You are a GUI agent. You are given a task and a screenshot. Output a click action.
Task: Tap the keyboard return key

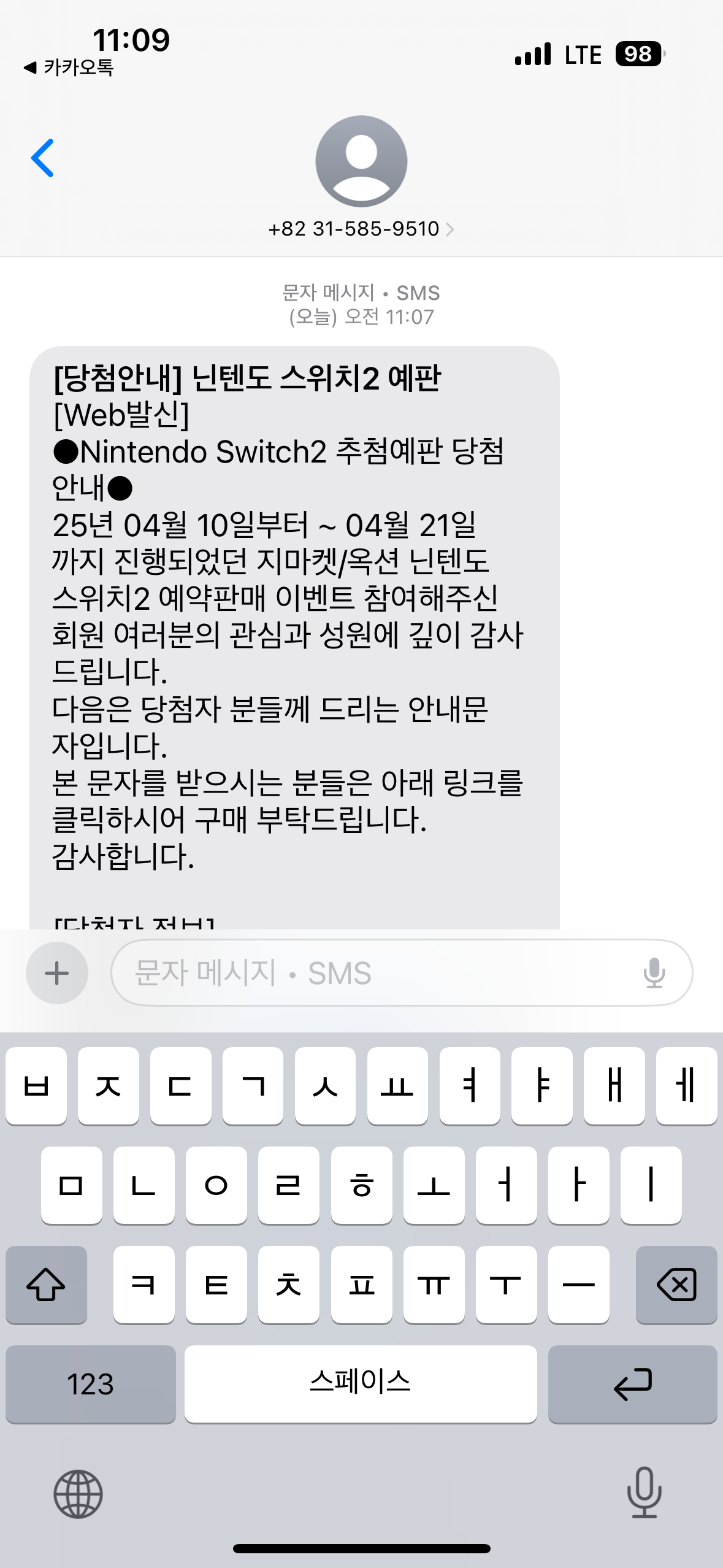pyautogui.click(x=632, y=1384)
